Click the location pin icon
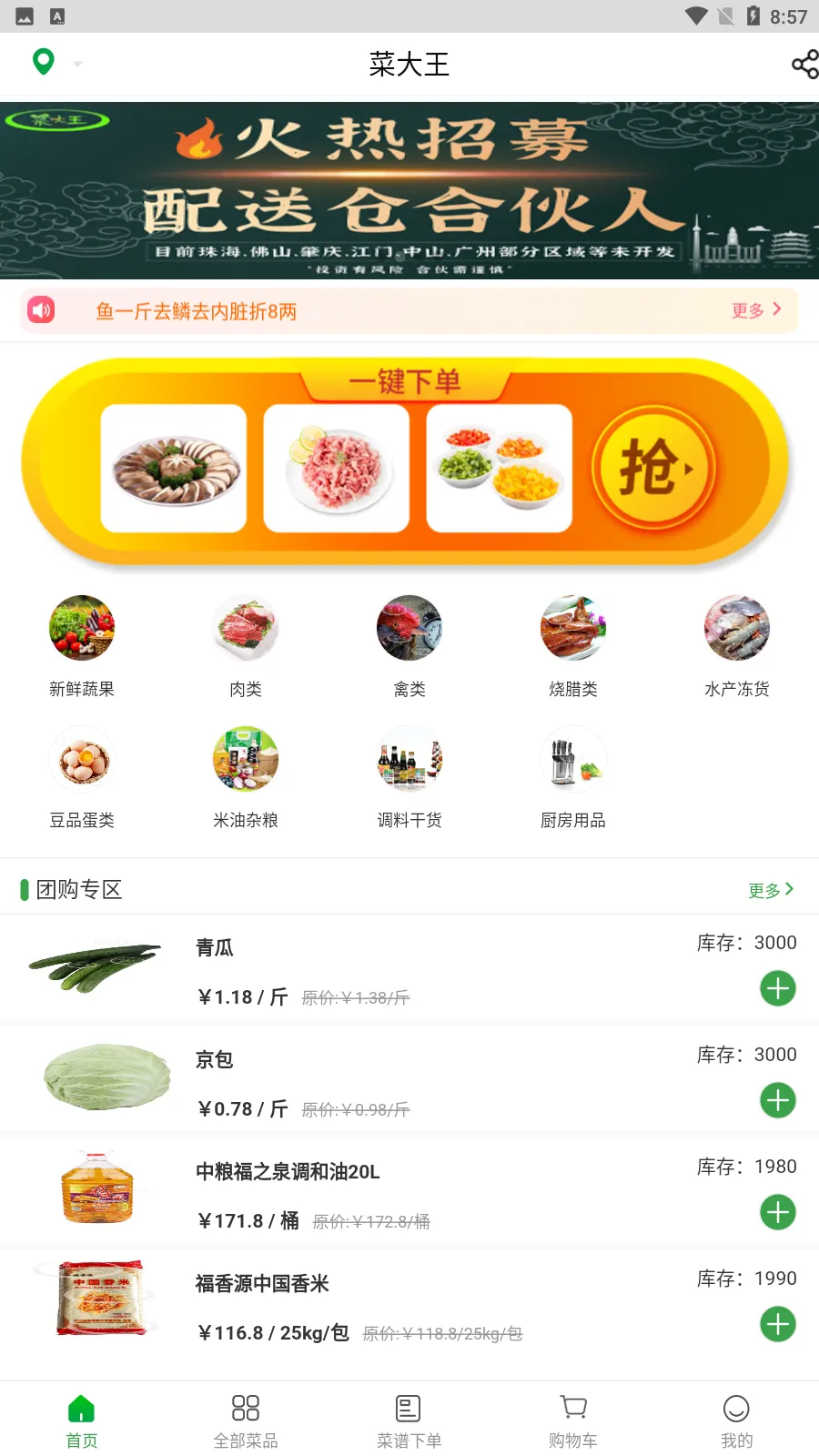The image size is (819, 1456). click(44, 62)
